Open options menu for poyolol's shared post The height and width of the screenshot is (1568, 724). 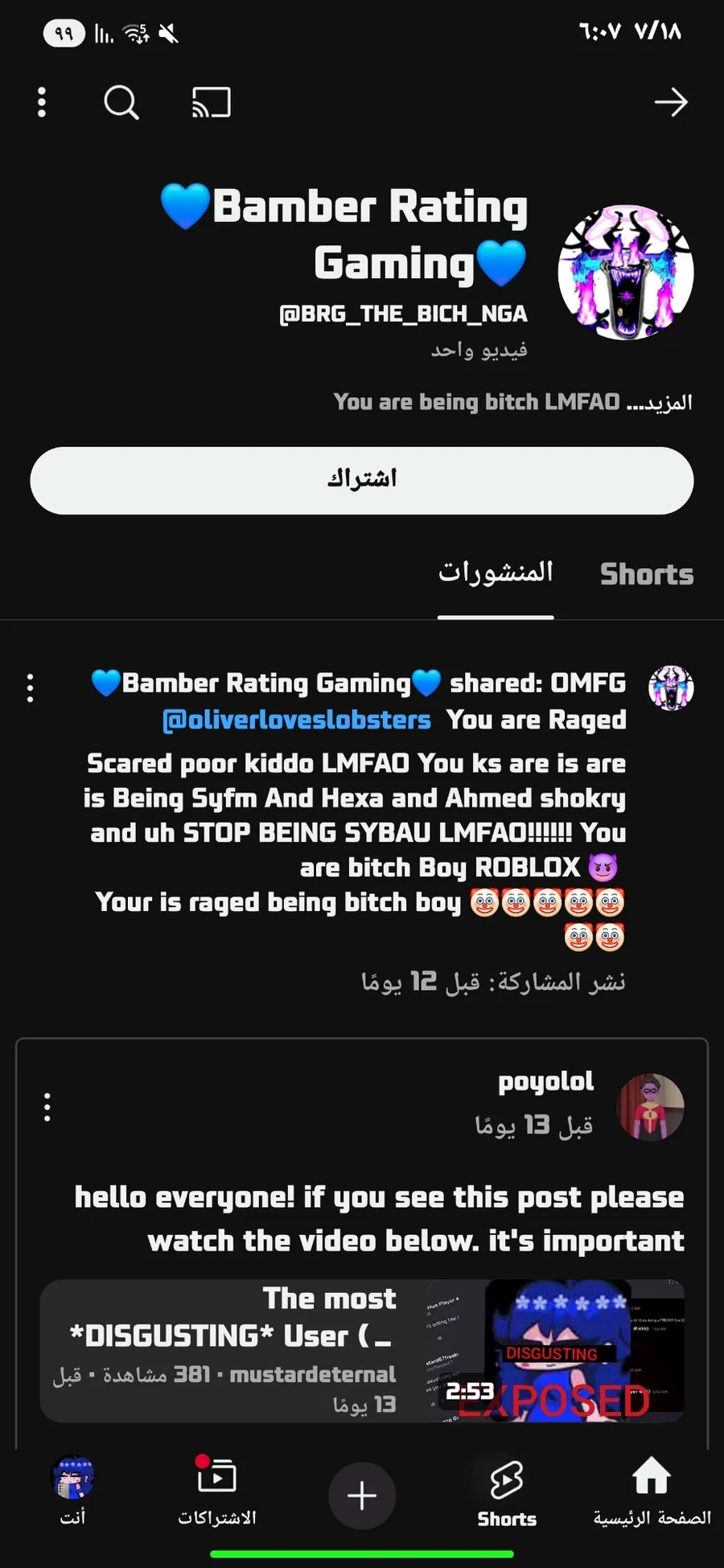[x=47, y=1107]
